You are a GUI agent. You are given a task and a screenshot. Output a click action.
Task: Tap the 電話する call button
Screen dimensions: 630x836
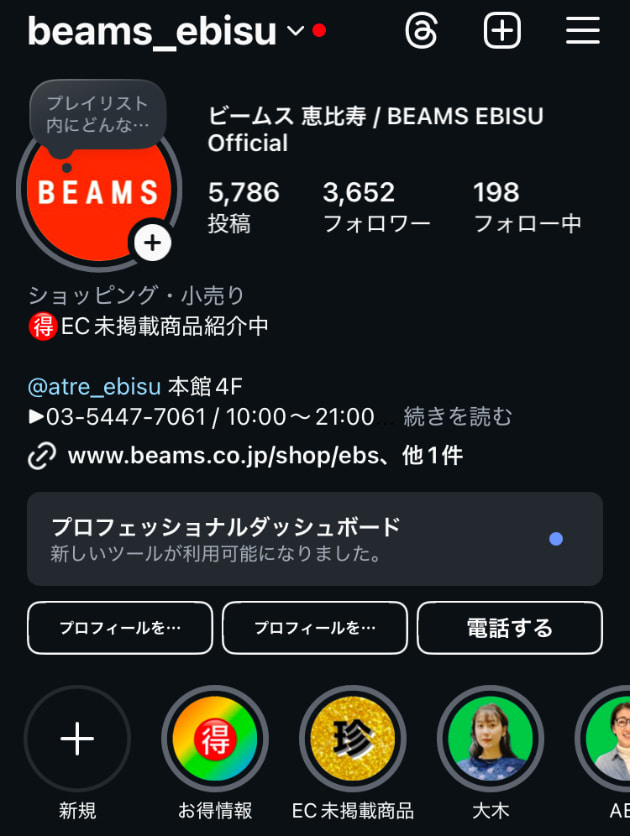(509, 628)
